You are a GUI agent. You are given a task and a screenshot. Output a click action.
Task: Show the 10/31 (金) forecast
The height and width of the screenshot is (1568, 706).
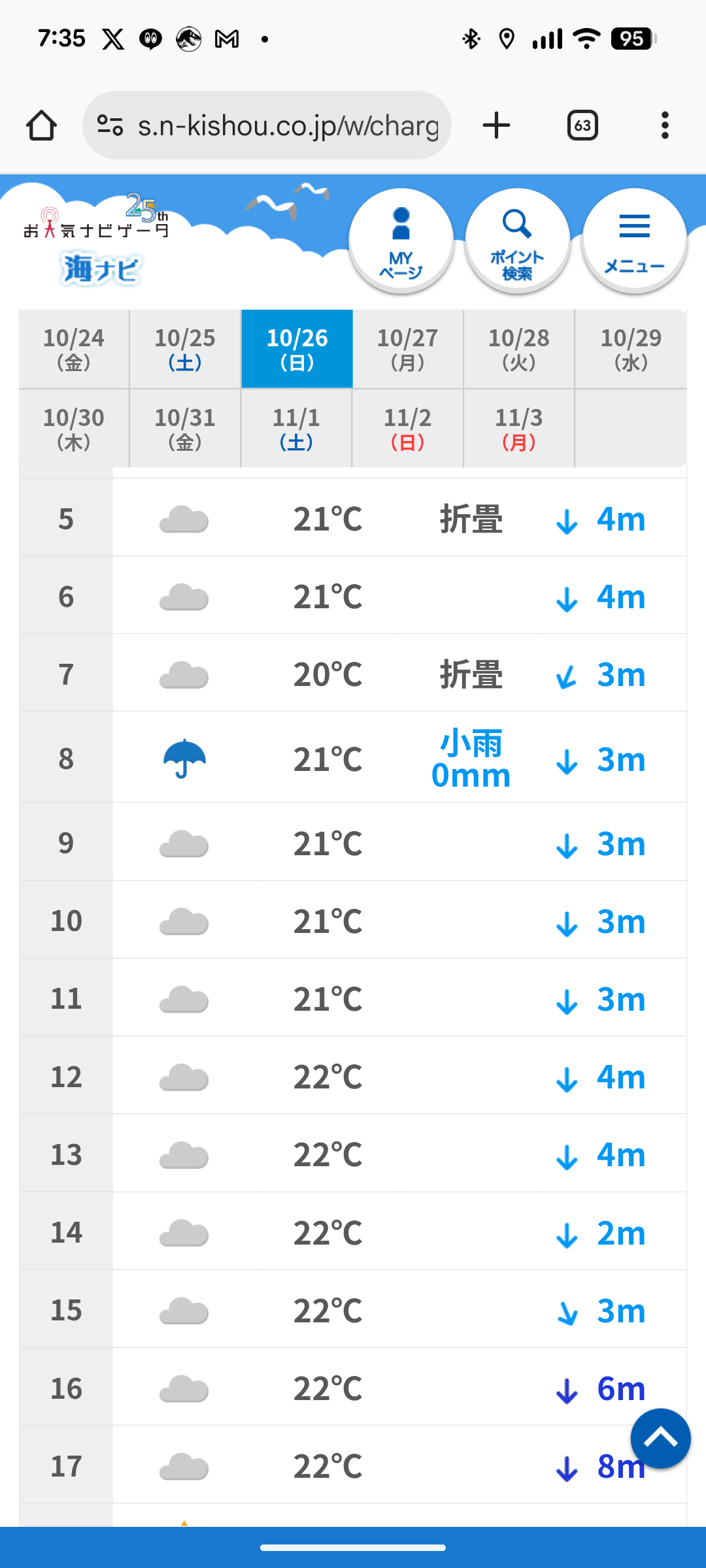coord(185,429)
